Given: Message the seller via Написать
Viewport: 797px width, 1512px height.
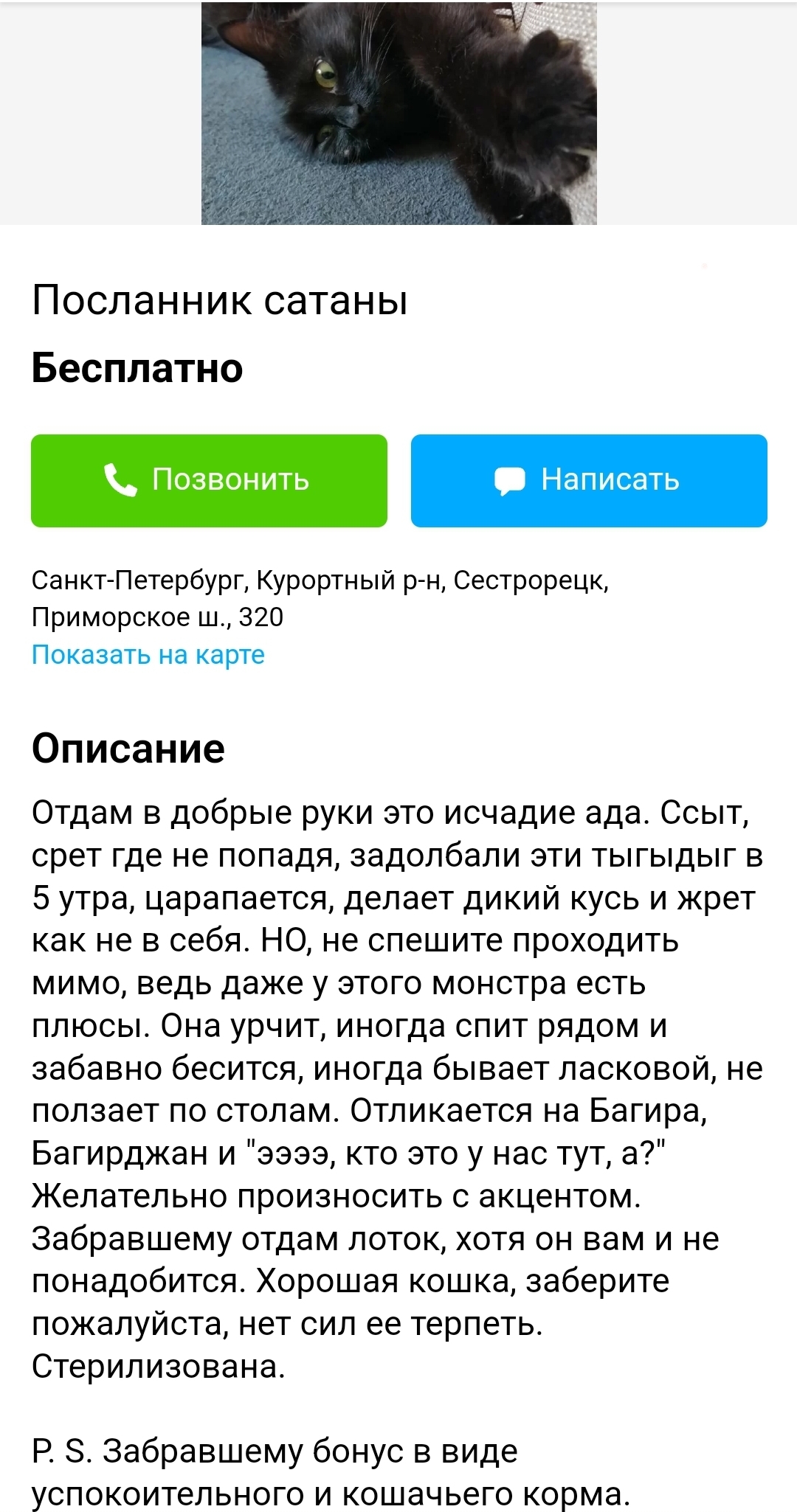Looking at the screenshot, I should click(588, 480).
